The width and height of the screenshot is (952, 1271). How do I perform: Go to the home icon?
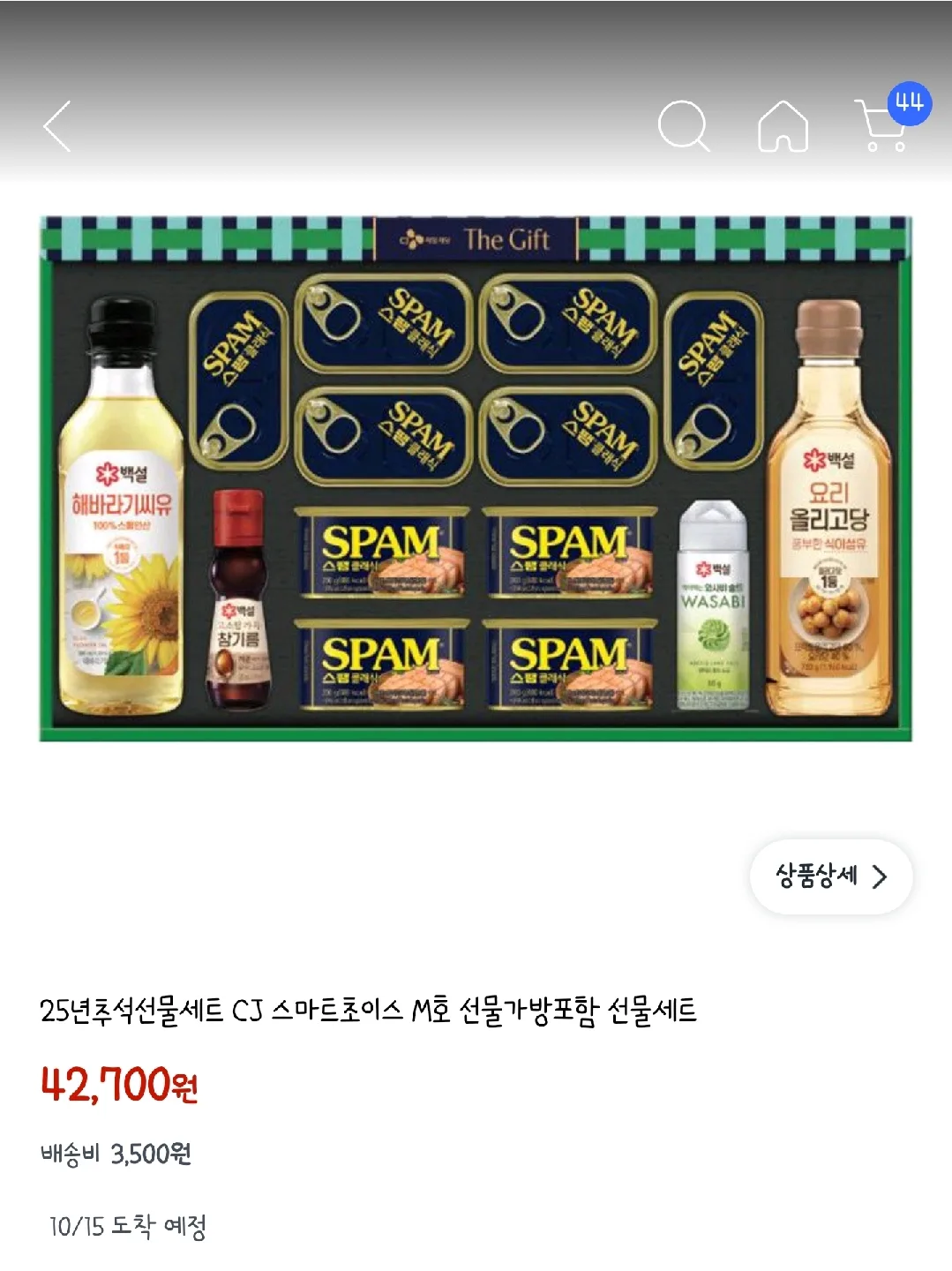coord(783,126)
